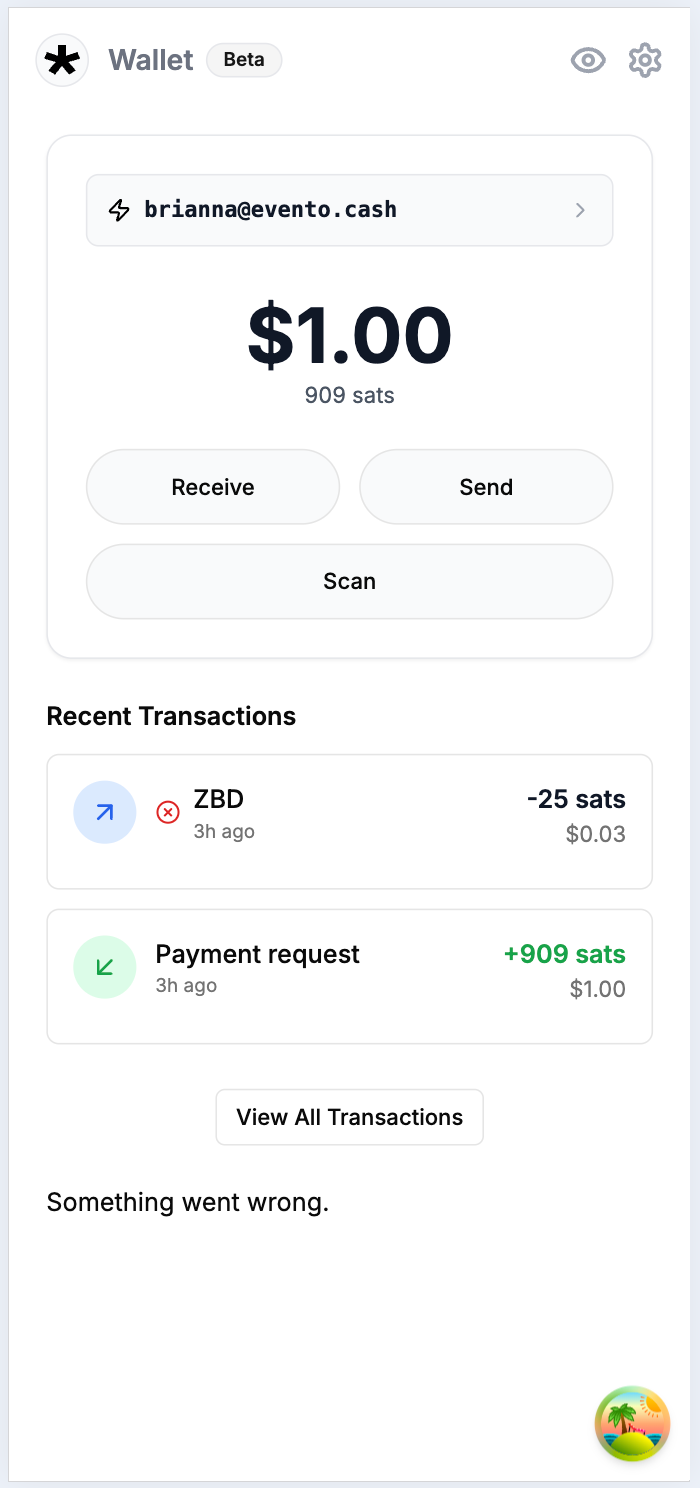The height and width of the screenshot is (1488, 700).
Task: Open the Scan button
Action: (x=349, y=581)
